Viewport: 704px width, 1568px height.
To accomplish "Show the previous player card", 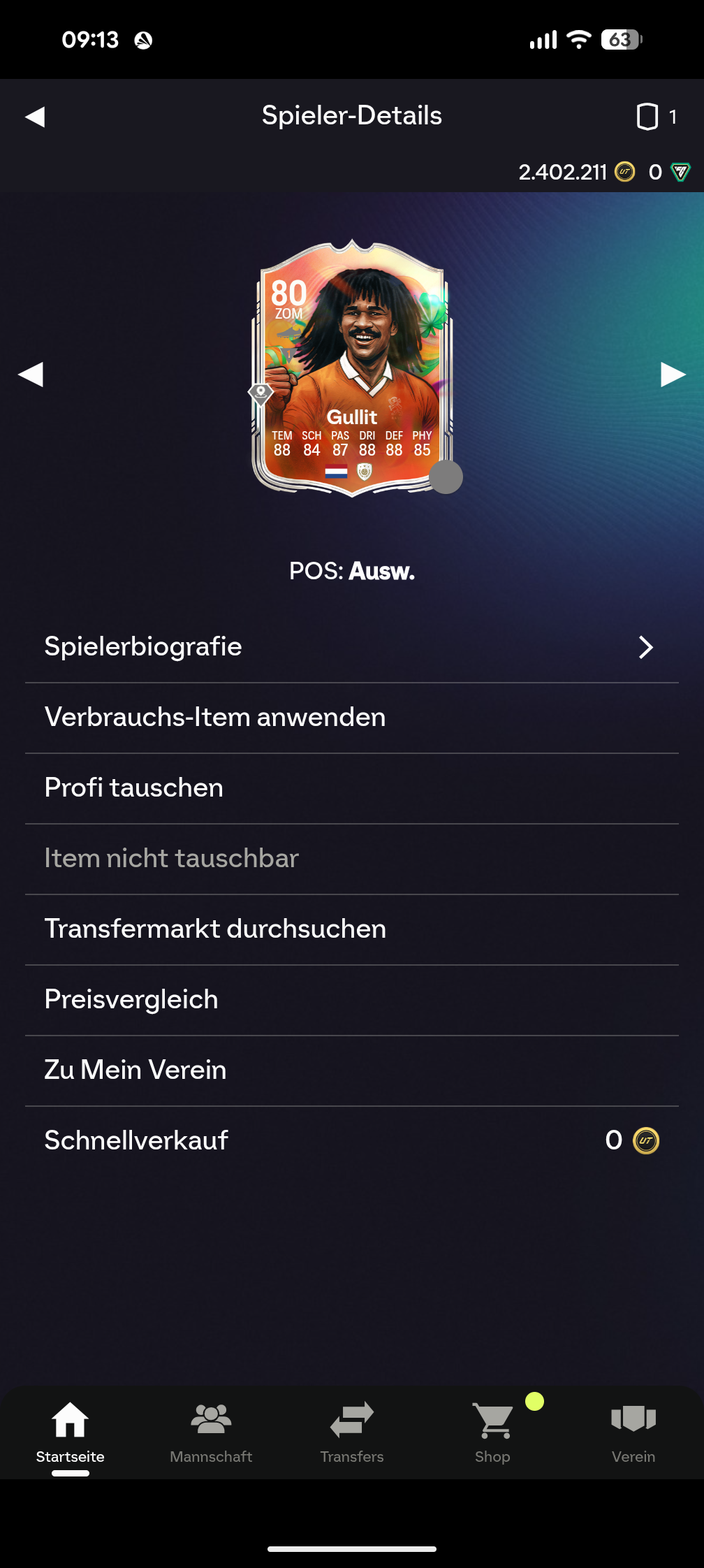I will click(x=31, y=375).
